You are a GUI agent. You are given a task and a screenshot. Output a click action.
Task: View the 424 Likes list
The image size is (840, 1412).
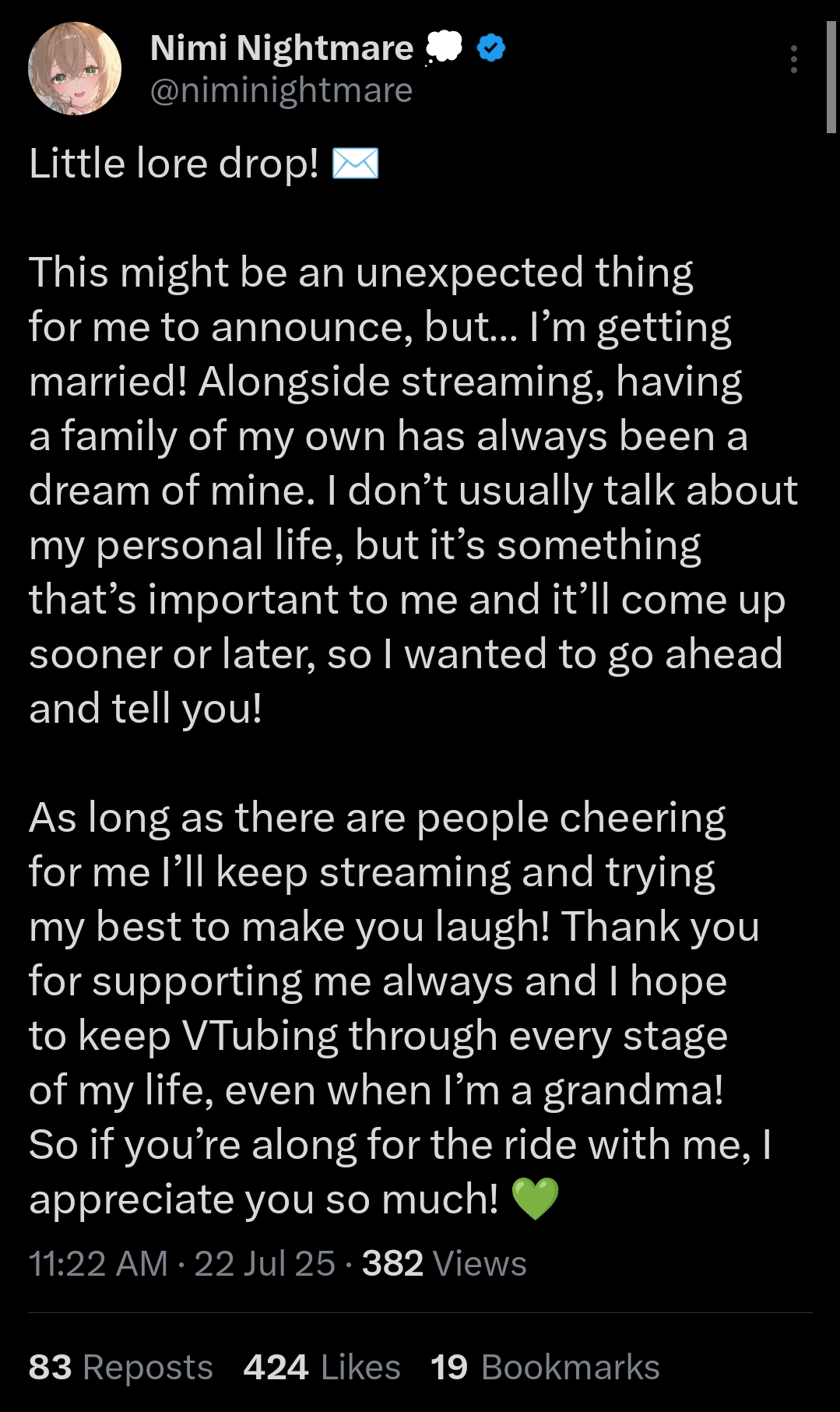(x=322, y=1367)
